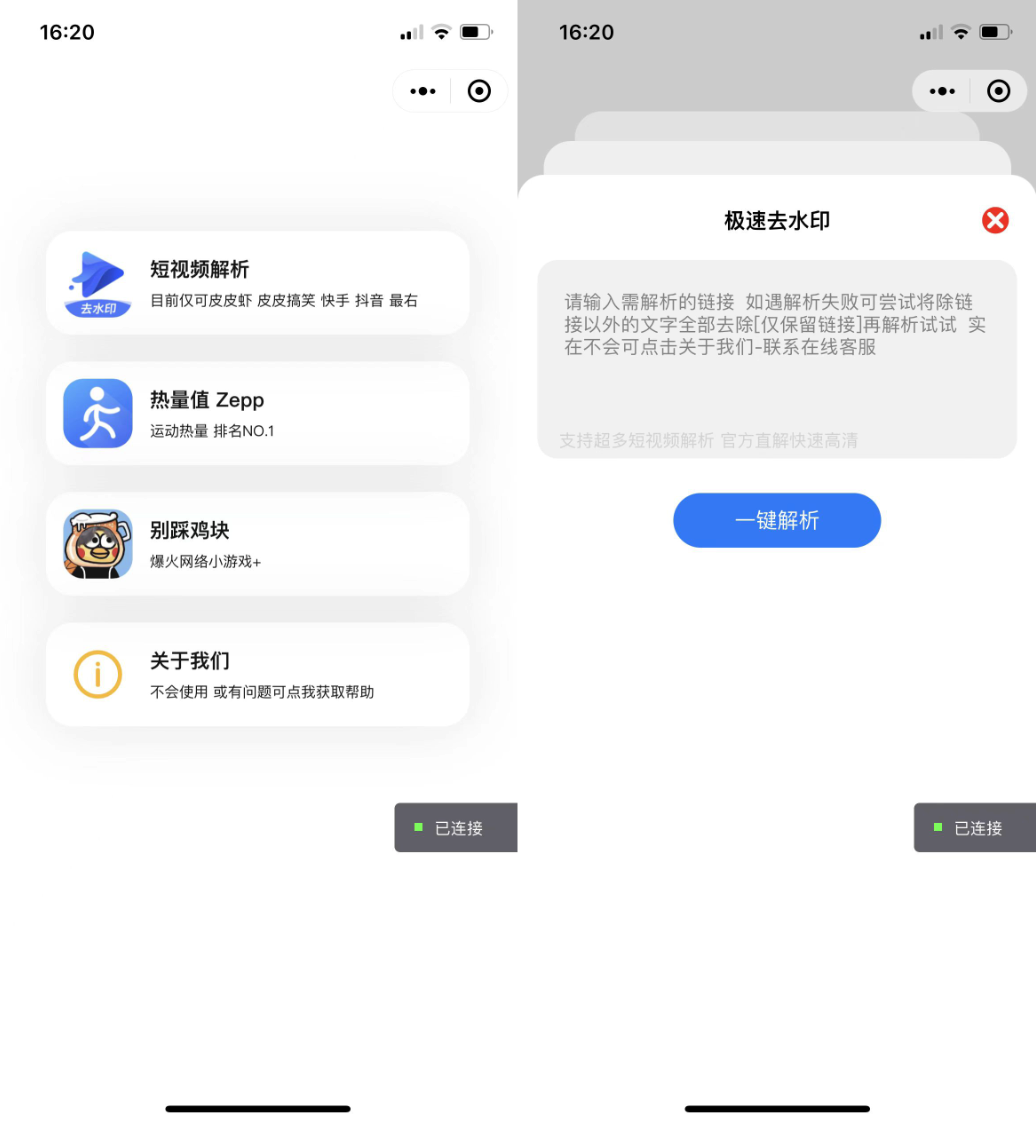Launch the 别踩鸡块 mini game

pyautogui.click(x=257, y=544)
